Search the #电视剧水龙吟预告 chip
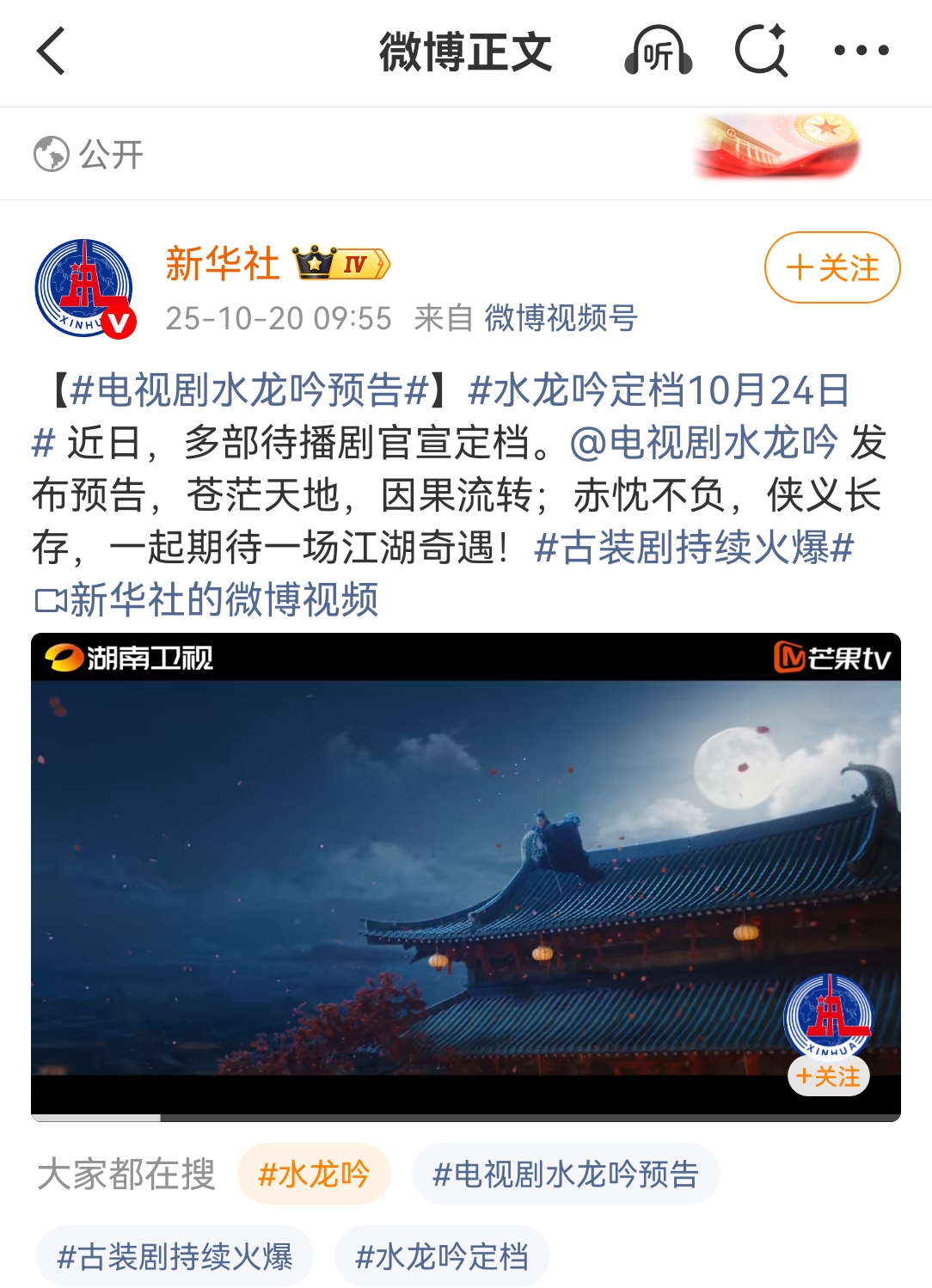932x1288 pixels. coord(565,1174)
